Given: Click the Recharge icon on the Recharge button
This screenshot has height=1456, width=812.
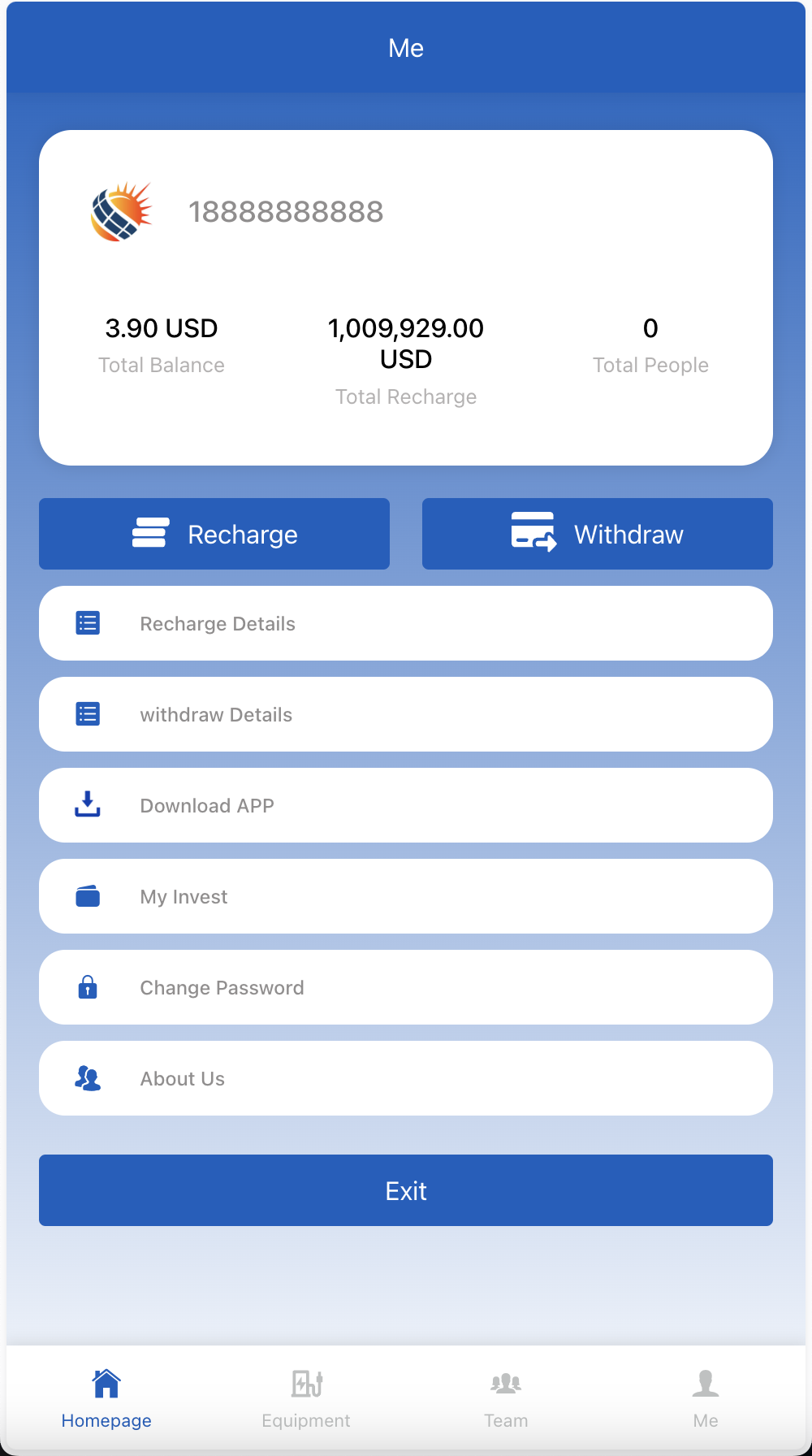Looking at the screenshot, I should (149, 534).
